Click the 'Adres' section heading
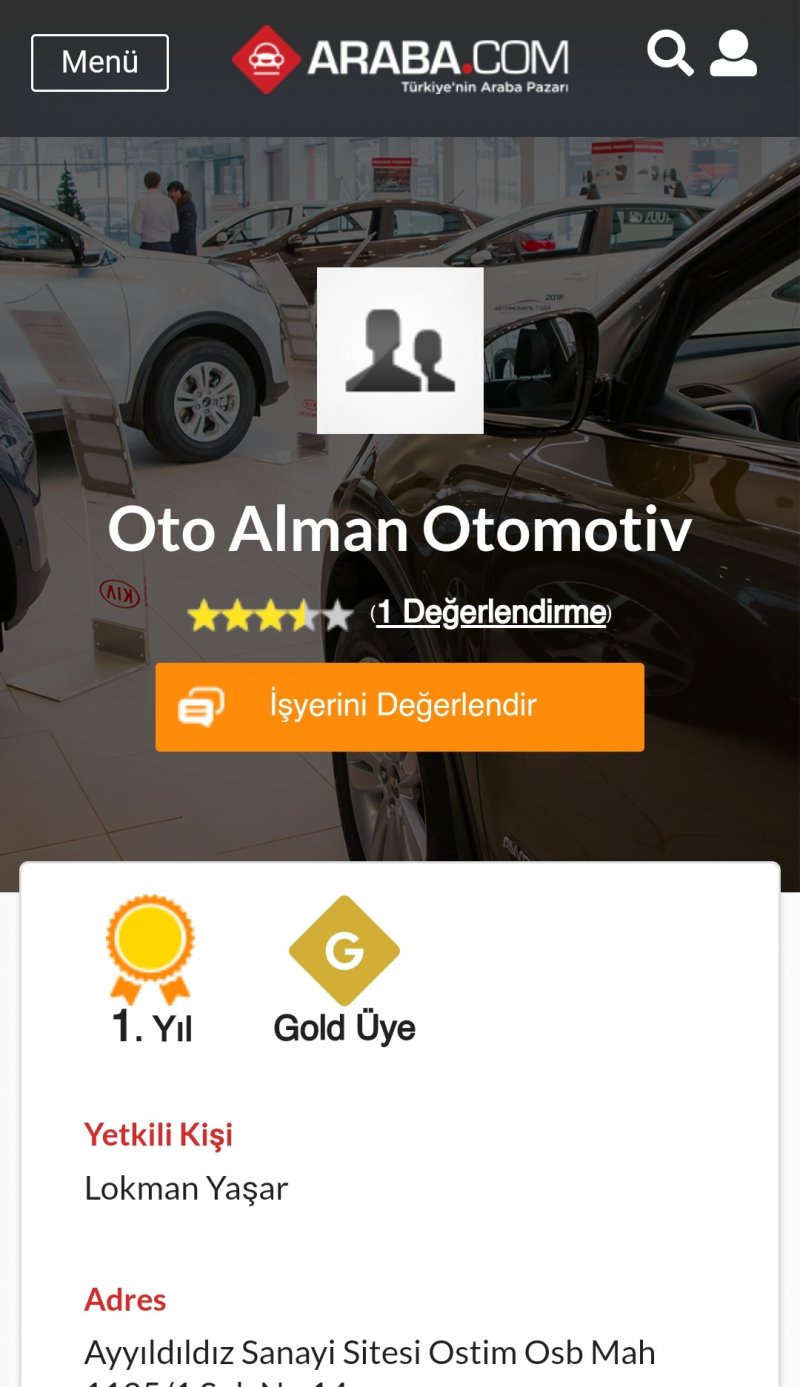This screenshot has height=1387, width=800. tap(125, 1300)
